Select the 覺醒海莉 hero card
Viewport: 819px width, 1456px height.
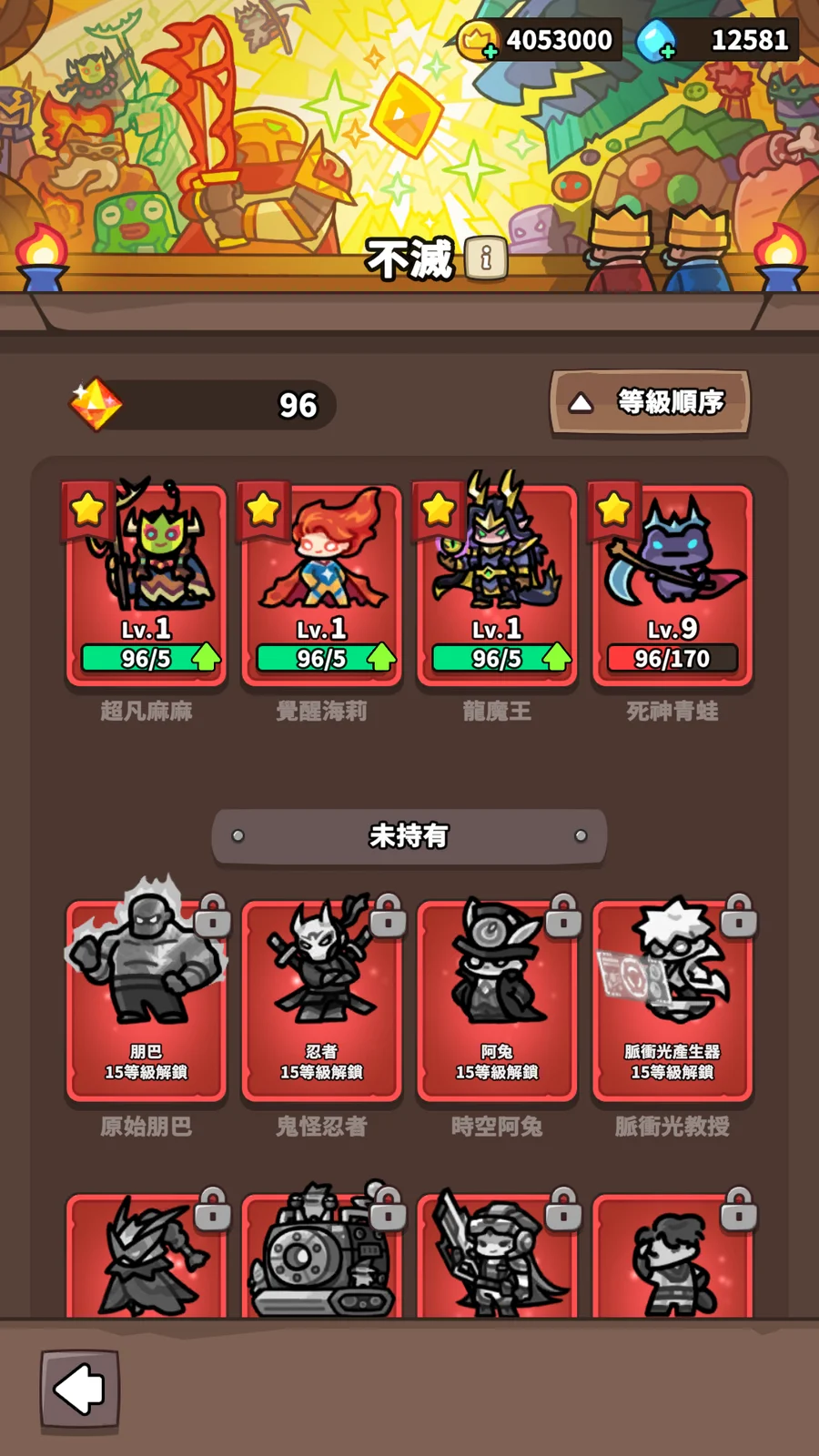[321, 584]
